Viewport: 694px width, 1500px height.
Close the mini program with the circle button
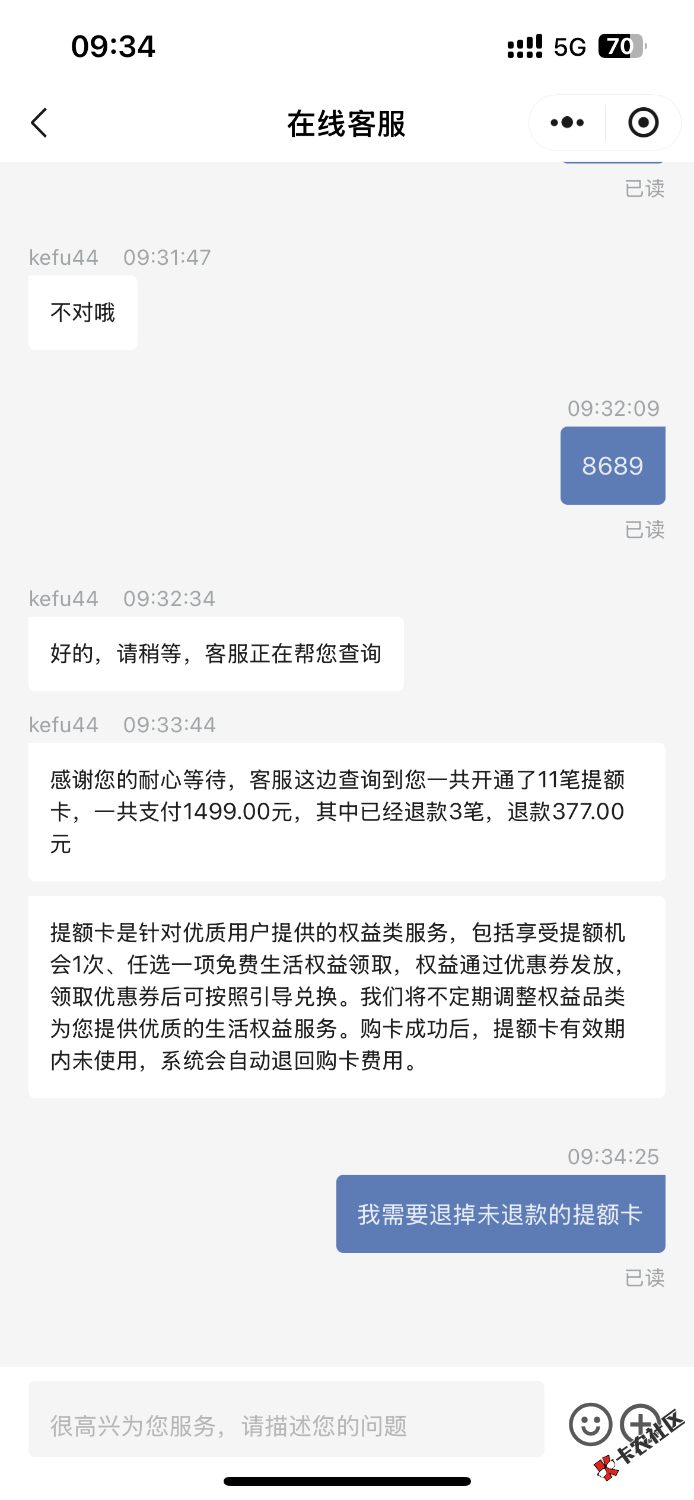click(x=643, y=123)
